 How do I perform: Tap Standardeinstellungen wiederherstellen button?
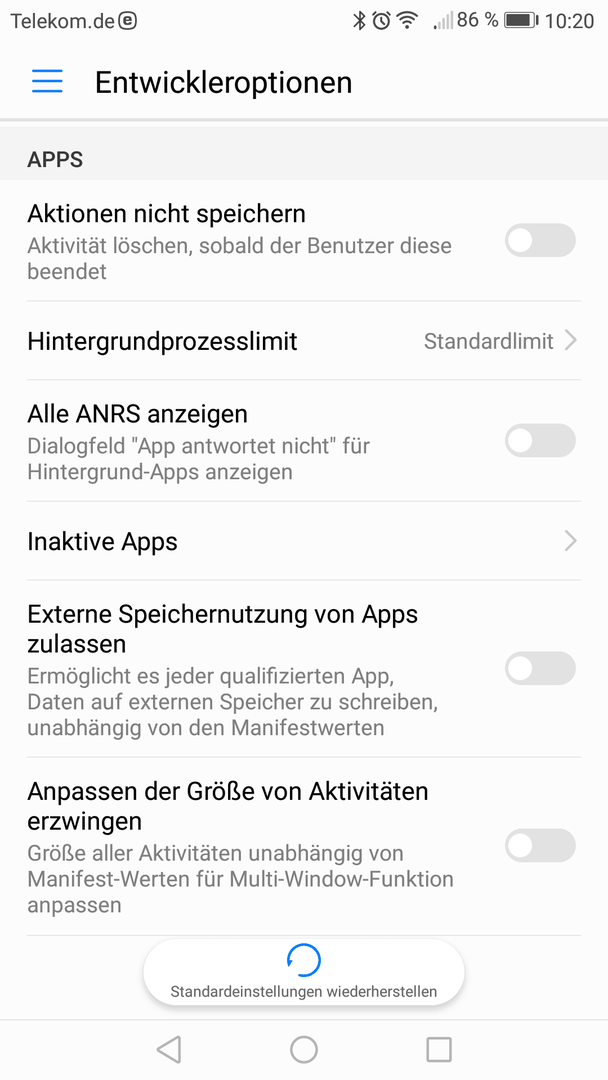tap(304, 972)
